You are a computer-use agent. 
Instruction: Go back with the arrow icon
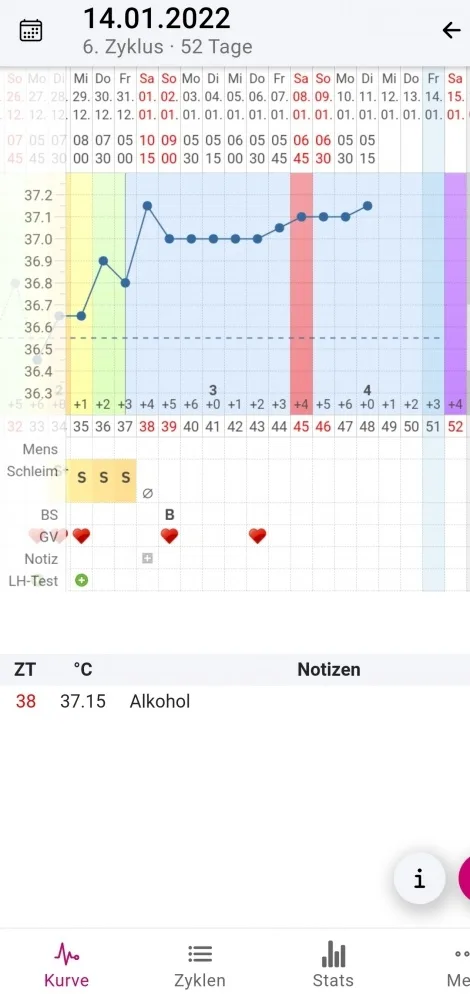click(x=452, y=30)
